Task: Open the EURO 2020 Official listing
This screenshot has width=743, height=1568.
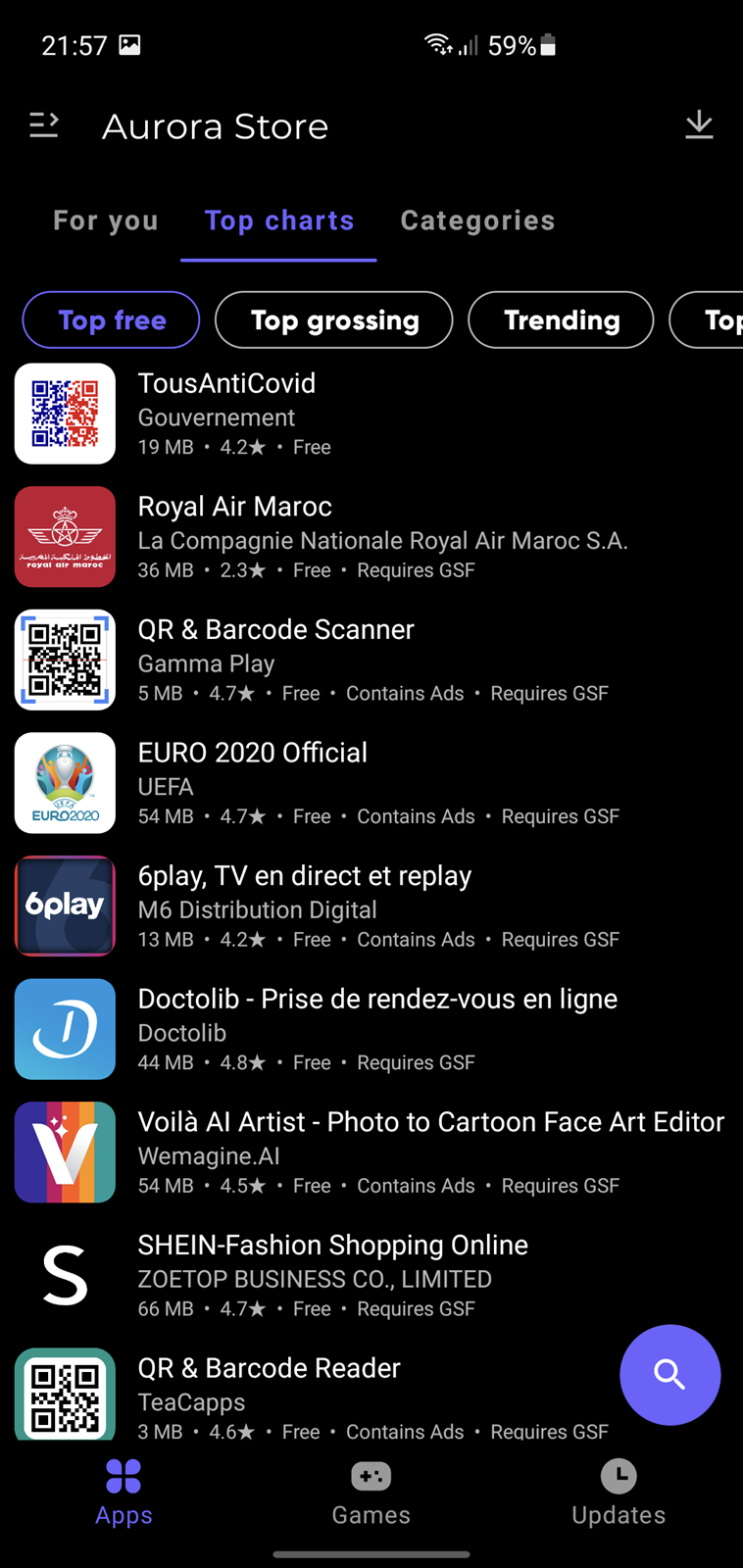Action: [x=371, y=783]
